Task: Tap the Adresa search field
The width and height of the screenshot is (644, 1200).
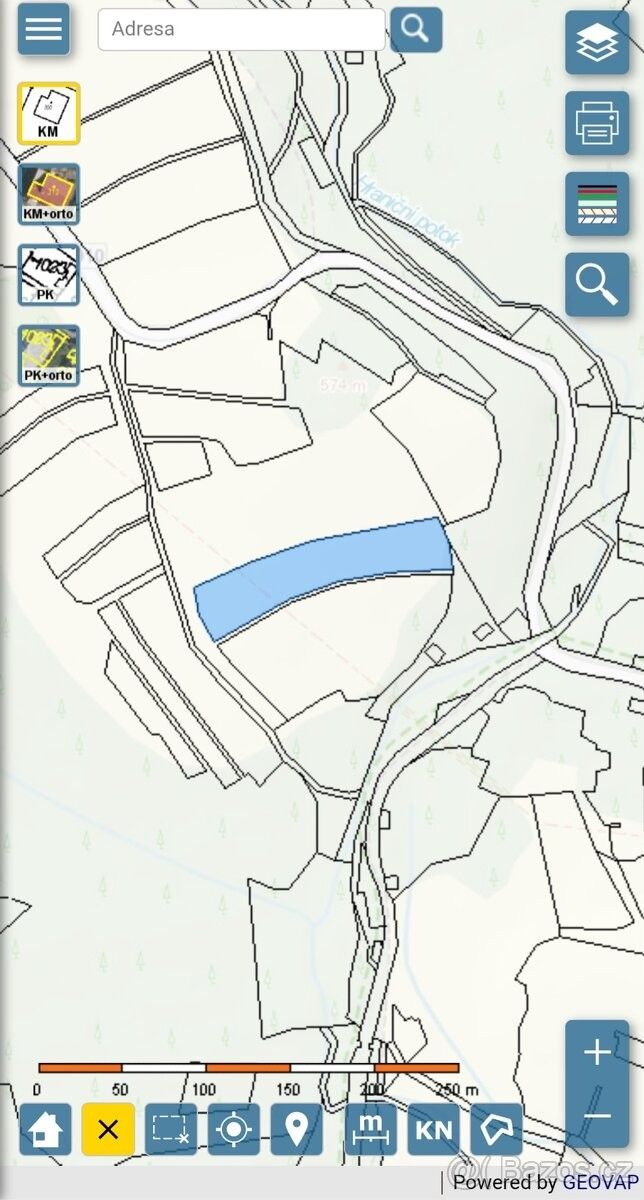Action: tap(240, 30)
